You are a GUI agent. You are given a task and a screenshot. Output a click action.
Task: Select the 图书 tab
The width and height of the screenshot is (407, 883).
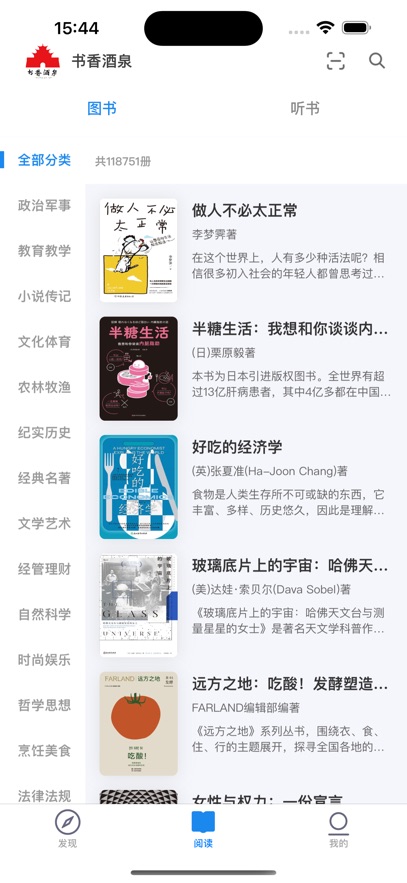tap(102, 108)
